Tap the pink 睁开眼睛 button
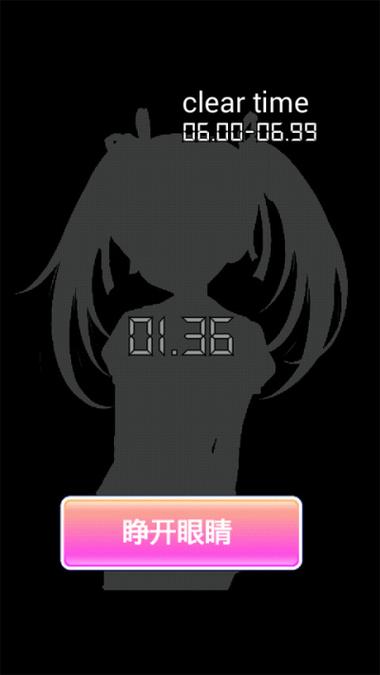 181,533
